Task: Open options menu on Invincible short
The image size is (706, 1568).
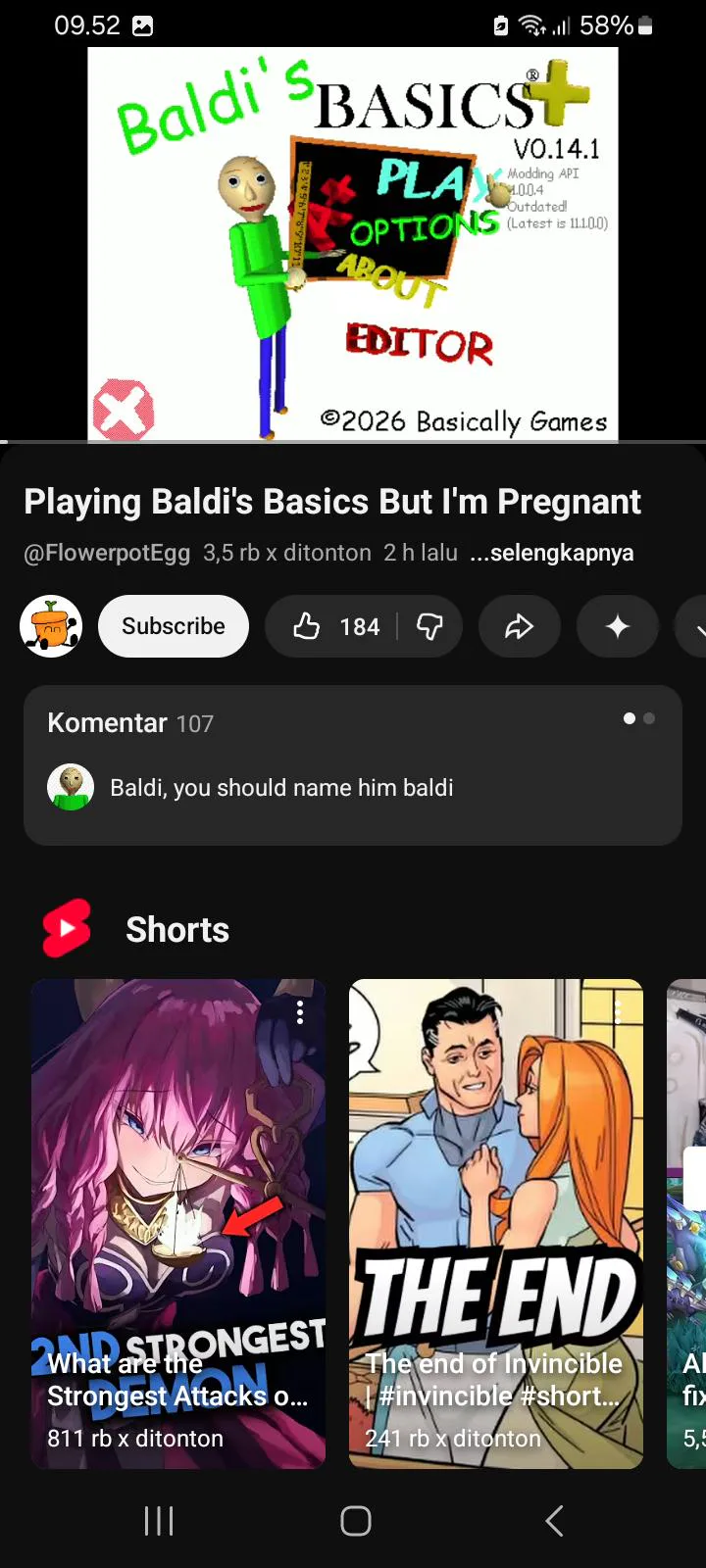Action: coord(618,1012)
